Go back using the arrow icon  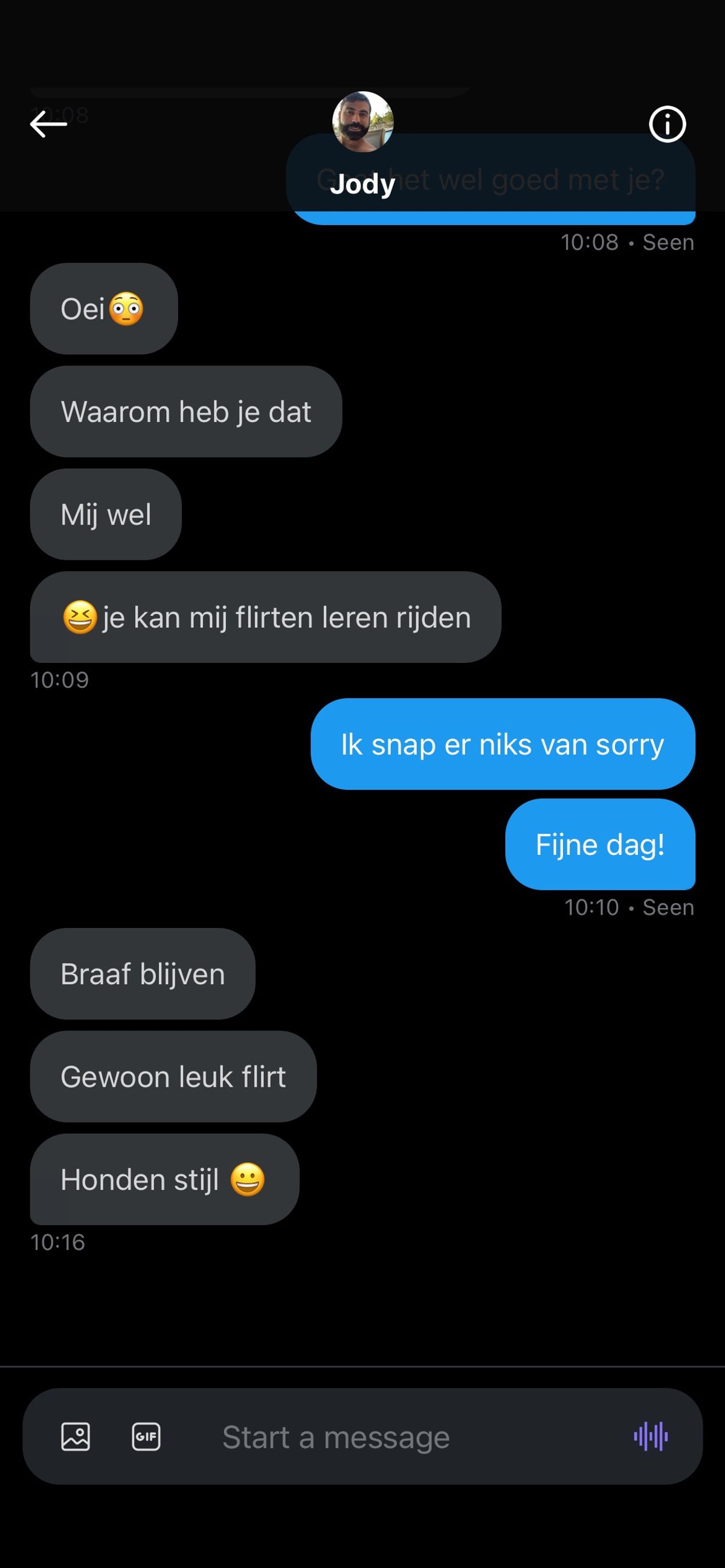48,125
